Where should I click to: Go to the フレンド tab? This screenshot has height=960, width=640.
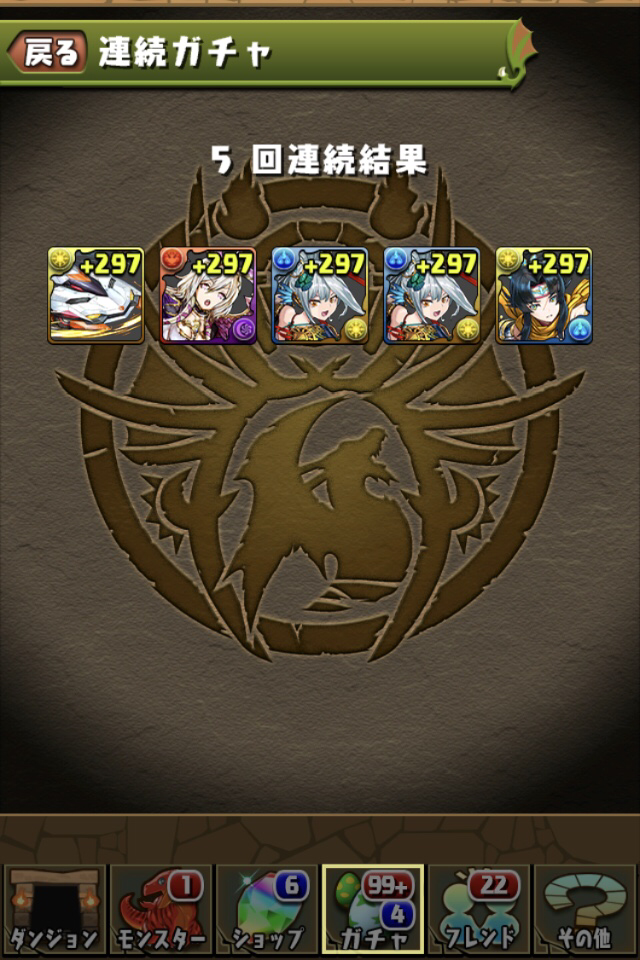click(479, 910)
